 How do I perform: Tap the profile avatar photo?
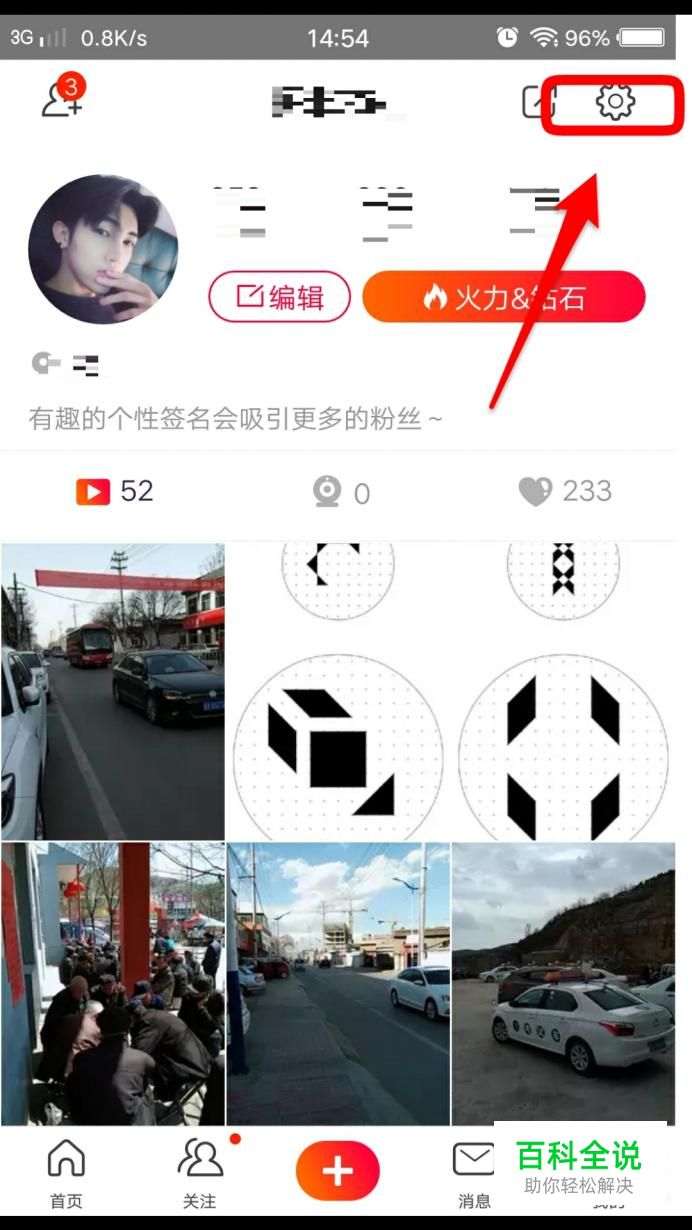(x=103, y=250)
